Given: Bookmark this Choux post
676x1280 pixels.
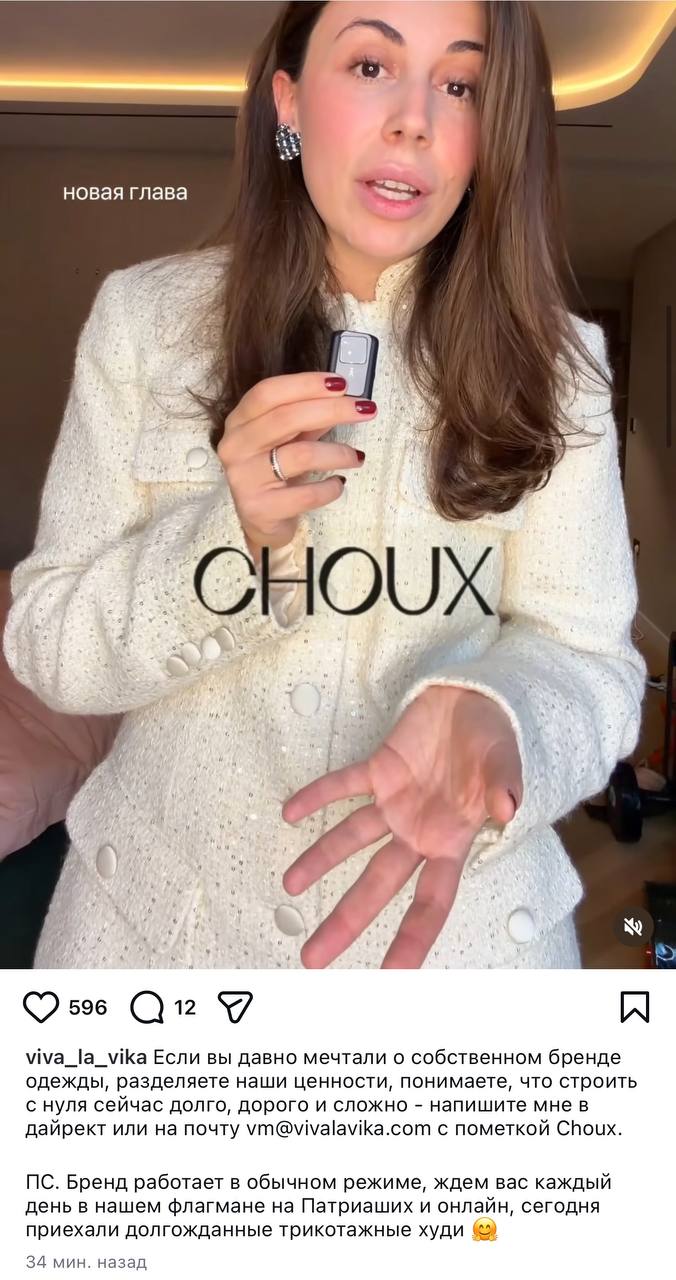Looking at the screenshot, I should click(634, 1007).
